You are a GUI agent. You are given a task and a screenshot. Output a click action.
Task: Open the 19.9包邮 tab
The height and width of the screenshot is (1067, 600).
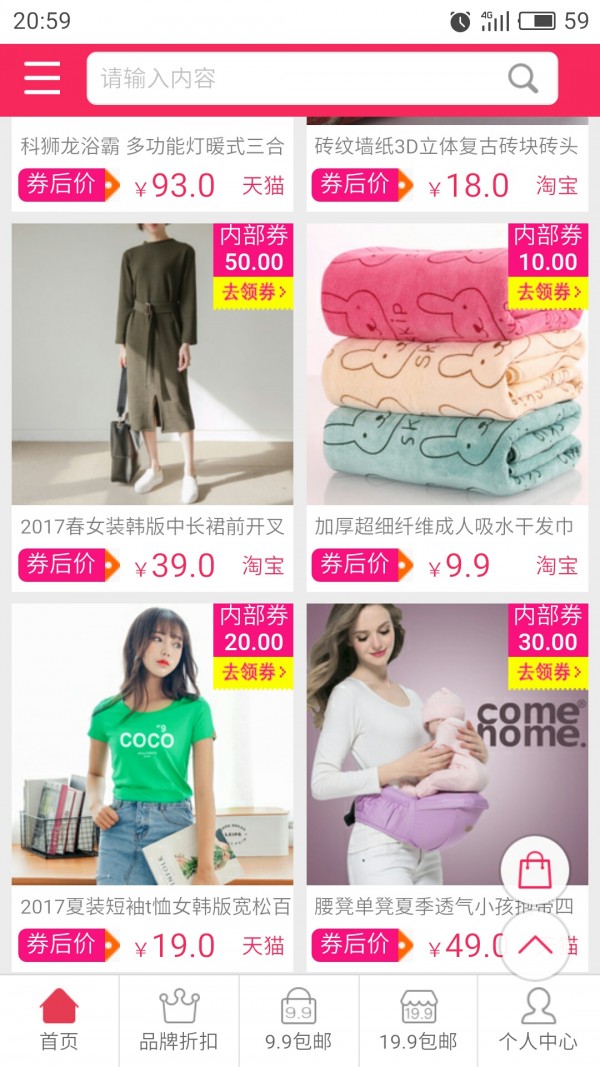pyautogui.click(x=418, y=1020)
